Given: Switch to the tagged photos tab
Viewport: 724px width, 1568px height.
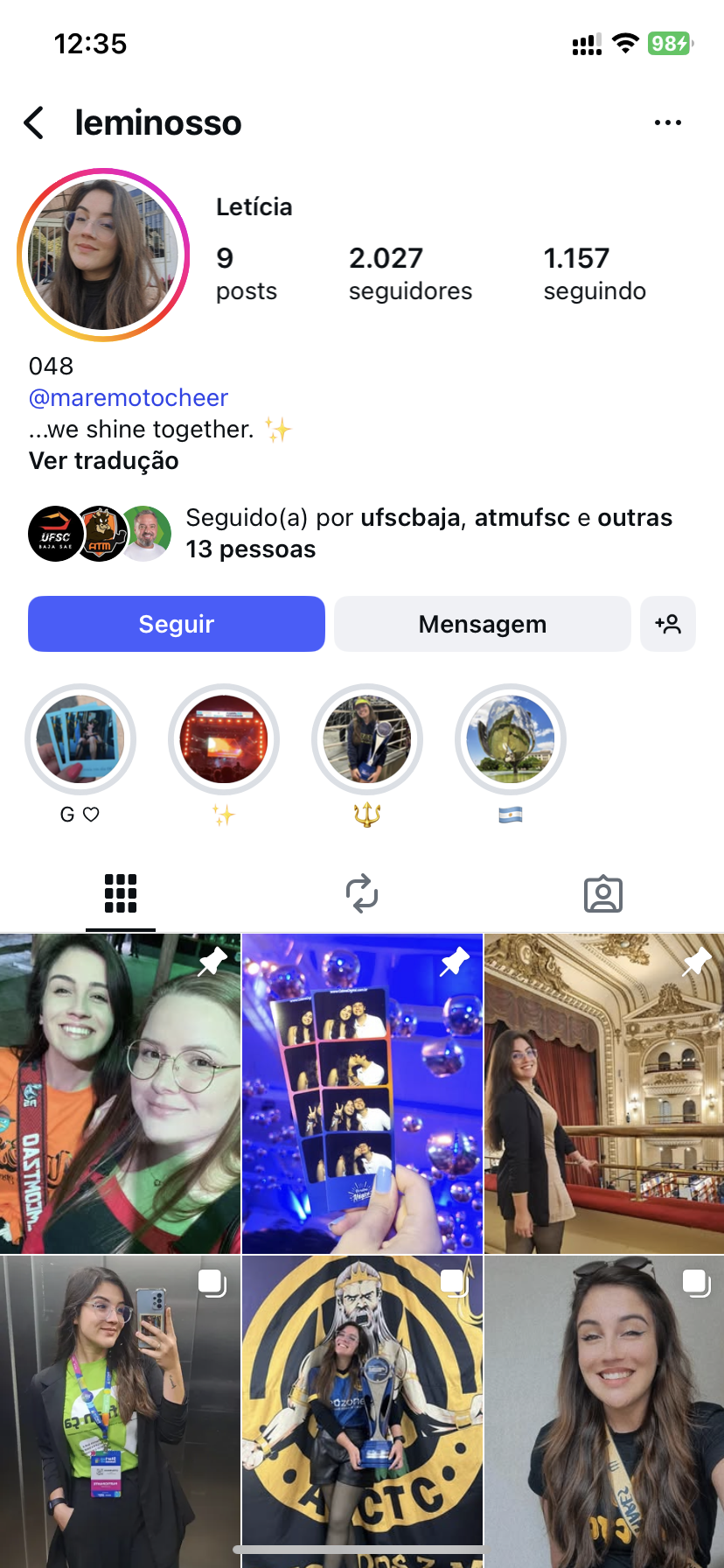Looking at the screenshot, I should coord(603,893).
